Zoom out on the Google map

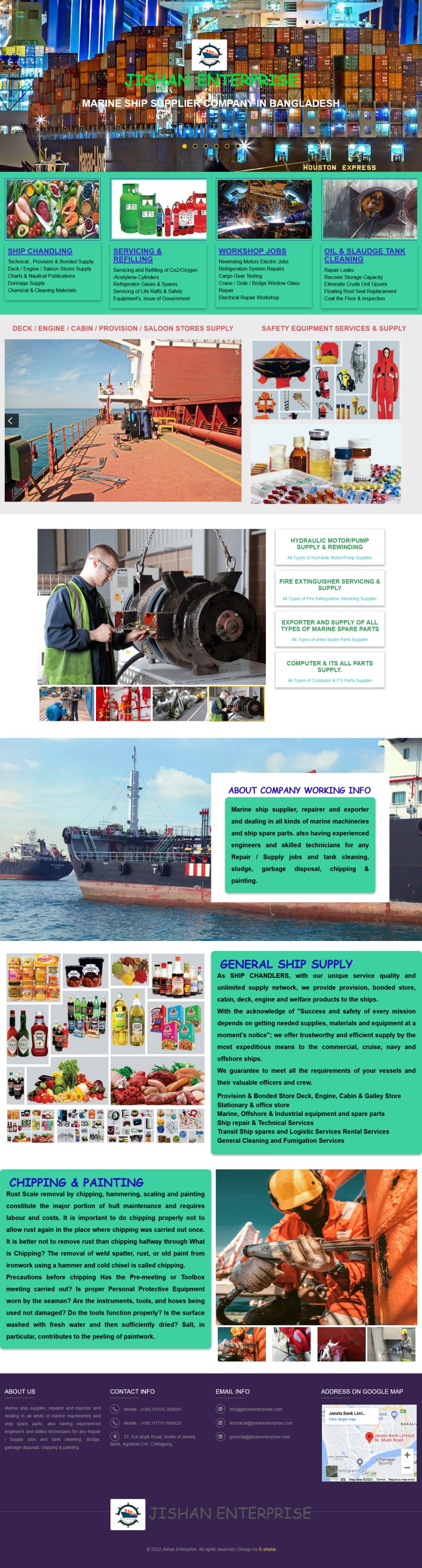tap(407, 1467)
